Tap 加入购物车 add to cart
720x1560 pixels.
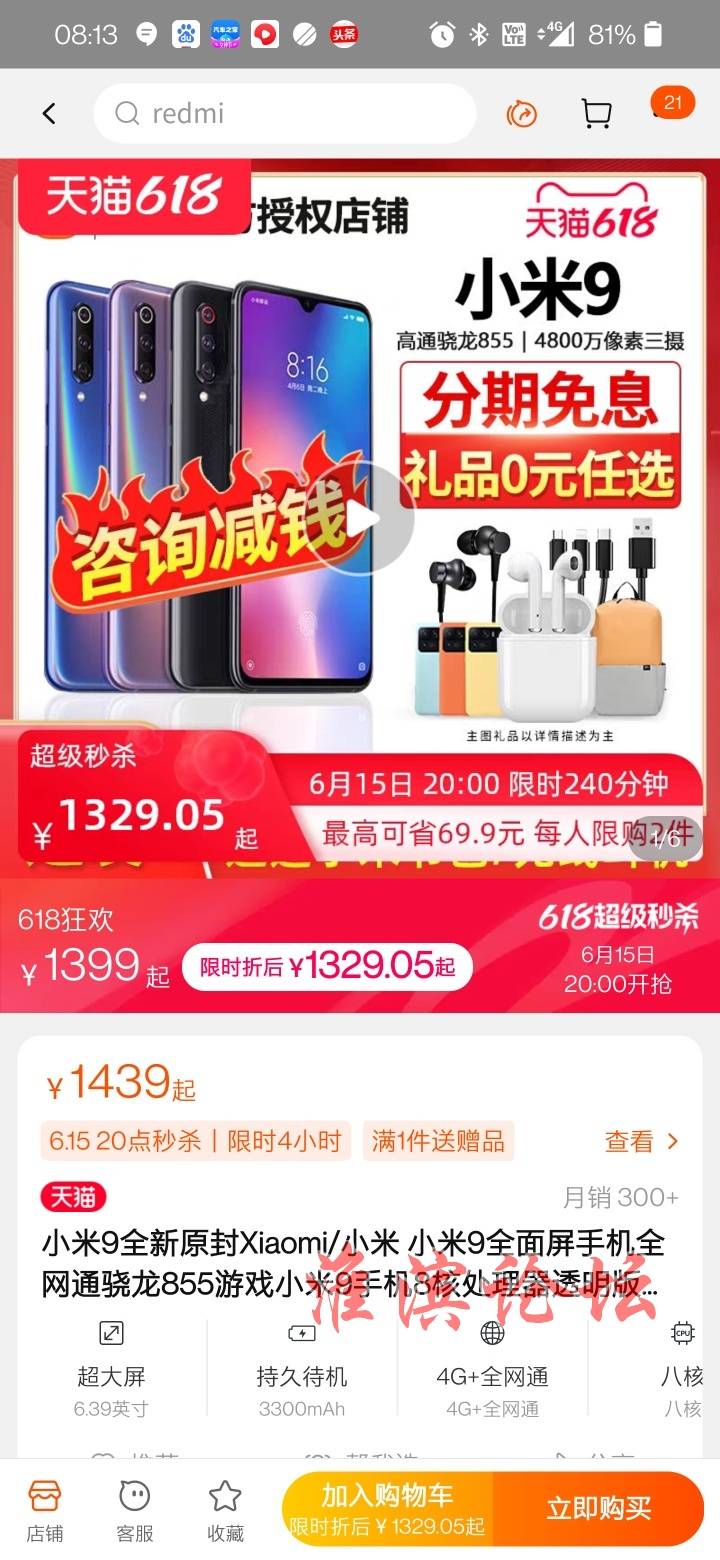point(388,1508)
